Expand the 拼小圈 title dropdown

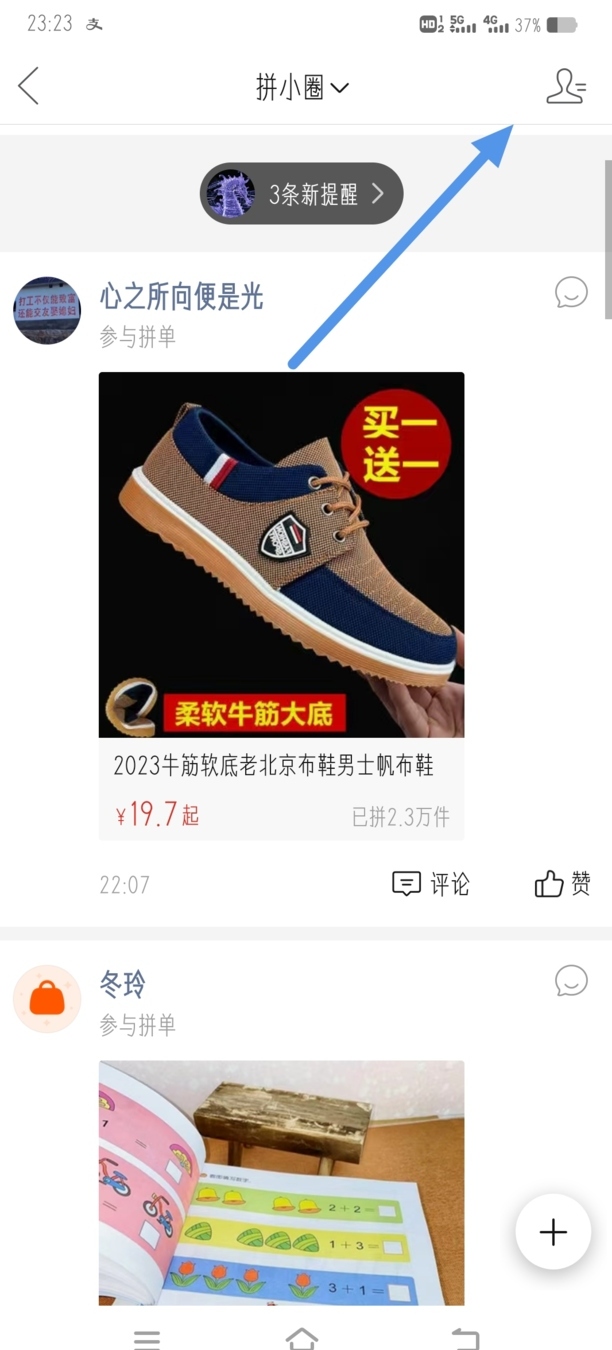click(x=302, y=88)
